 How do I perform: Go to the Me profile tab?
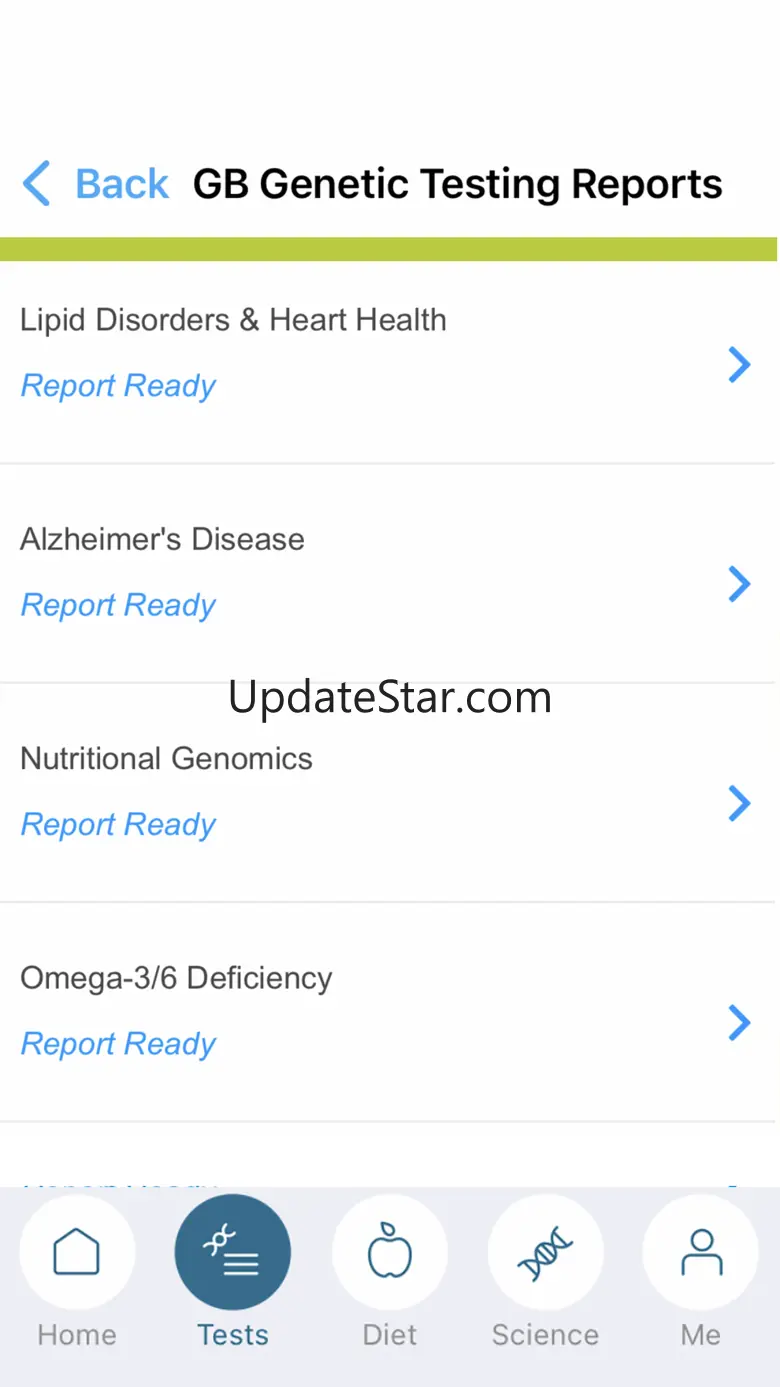(700, 1272)
